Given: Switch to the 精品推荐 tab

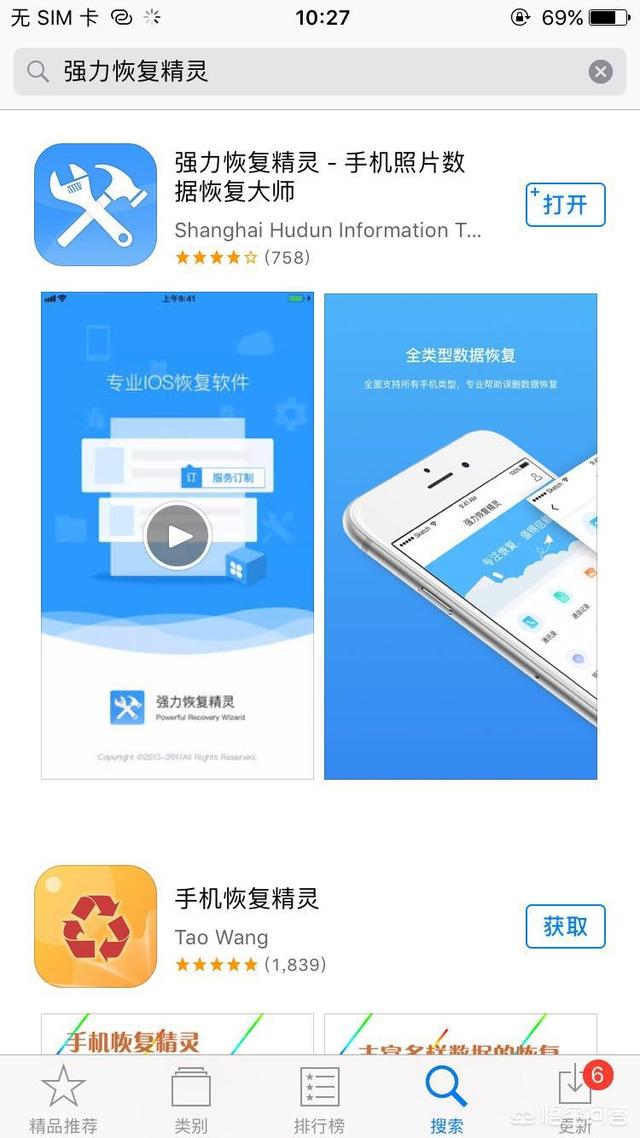Looking at the screenshot, I should (63, 1098).
